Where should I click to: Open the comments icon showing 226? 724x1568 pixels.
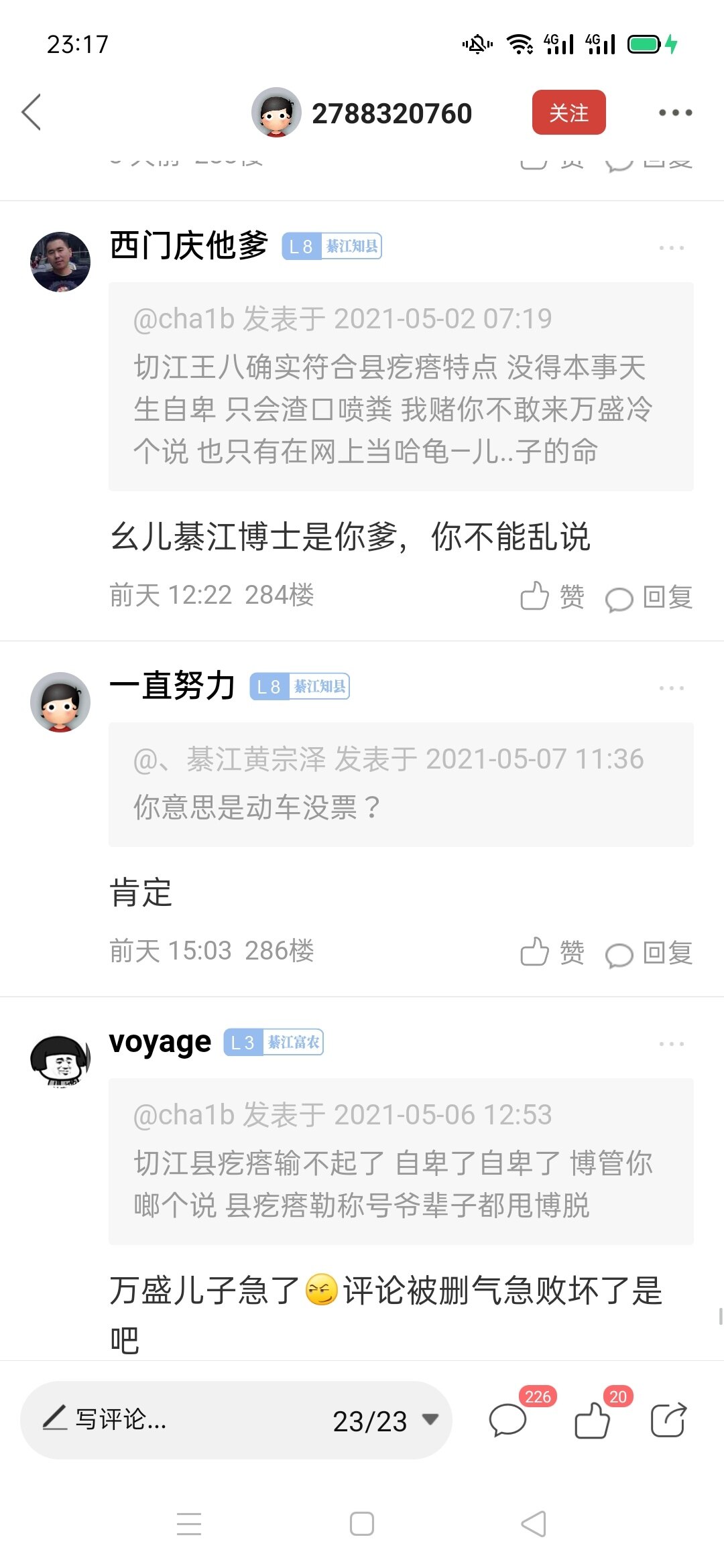(509, 1420)
